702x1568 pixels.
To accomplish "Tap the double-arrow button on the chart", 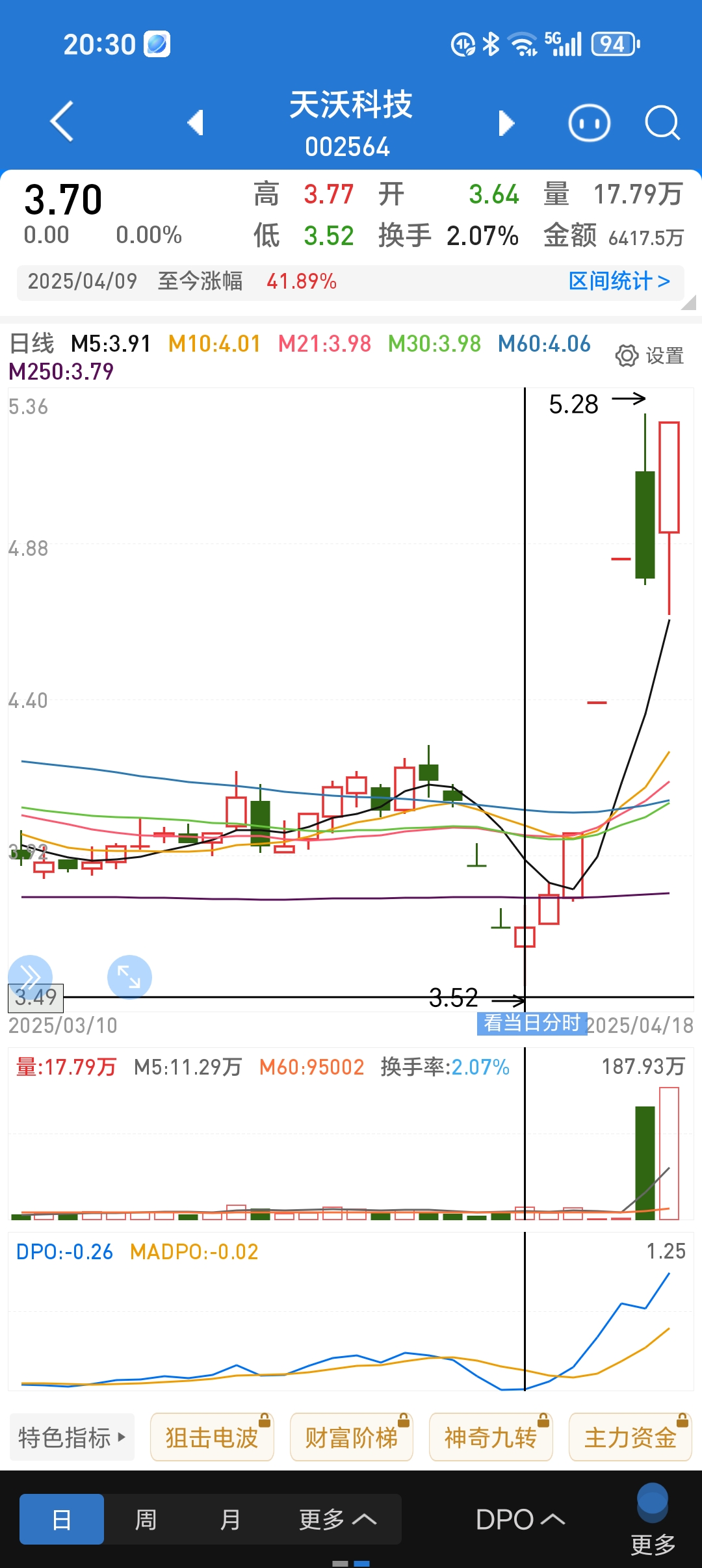I will 29,976.
